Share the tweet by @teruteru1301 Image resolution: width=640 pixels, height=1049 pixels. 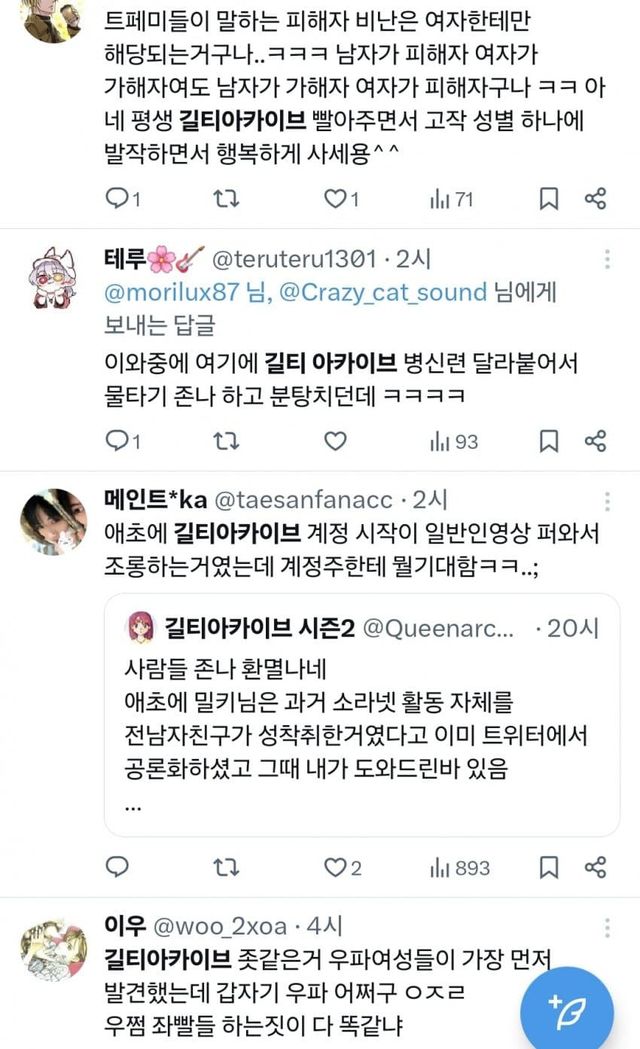pos(595,441)
